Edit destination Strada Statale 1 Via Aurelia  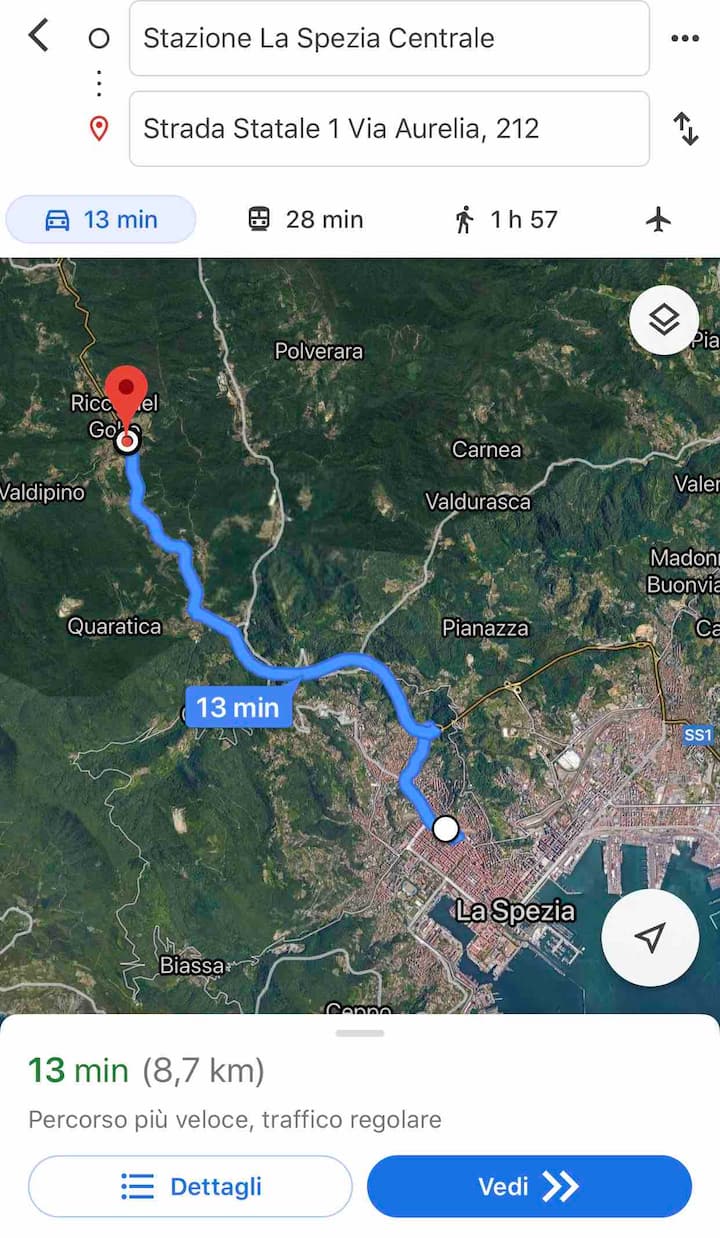tap(389, 129)
